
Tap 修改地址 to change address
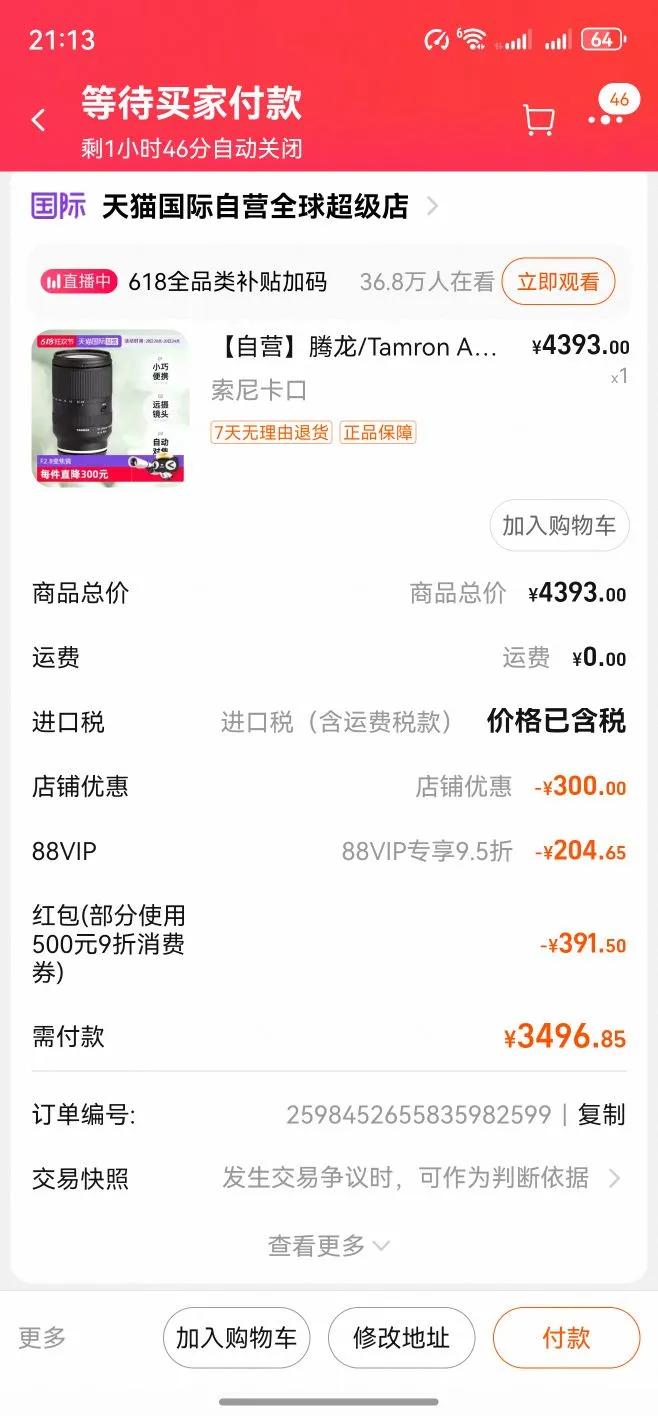(x=401, y=1338)
